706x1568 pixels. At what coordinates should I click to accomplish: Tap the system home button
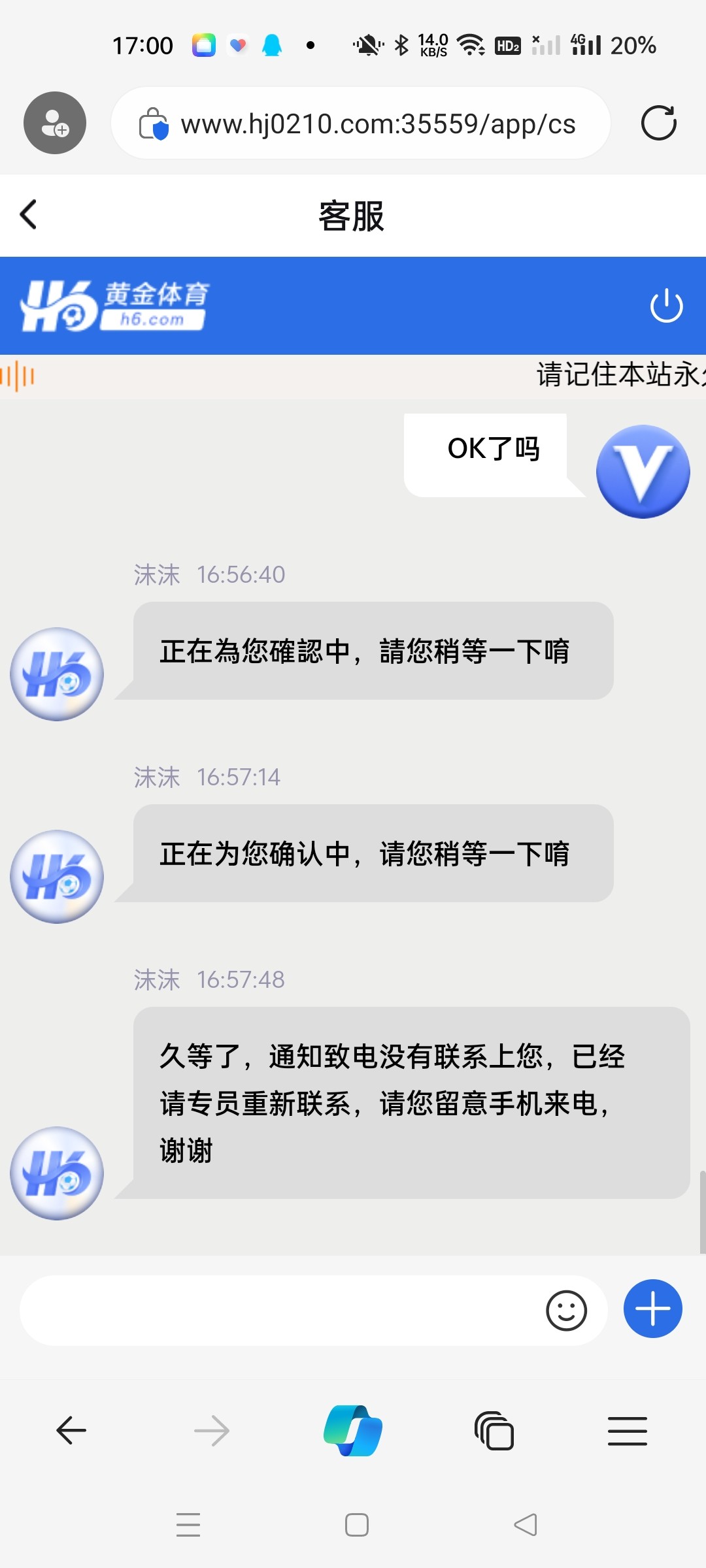pos(357,1525)
